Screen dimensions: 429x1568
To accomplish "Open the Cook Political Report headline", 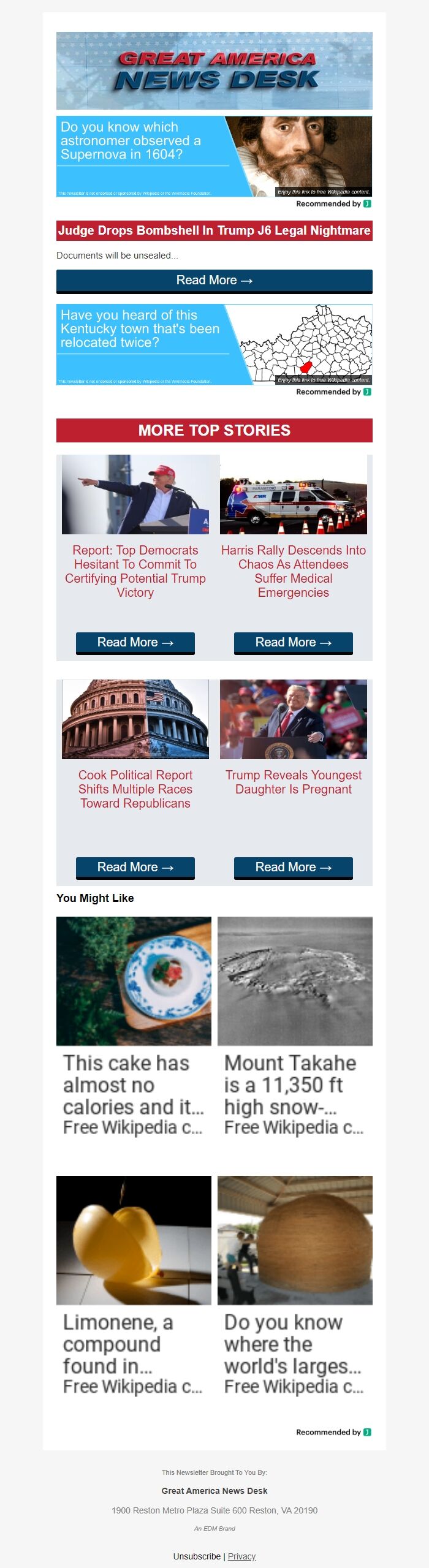I will click(x=135, y=789).
